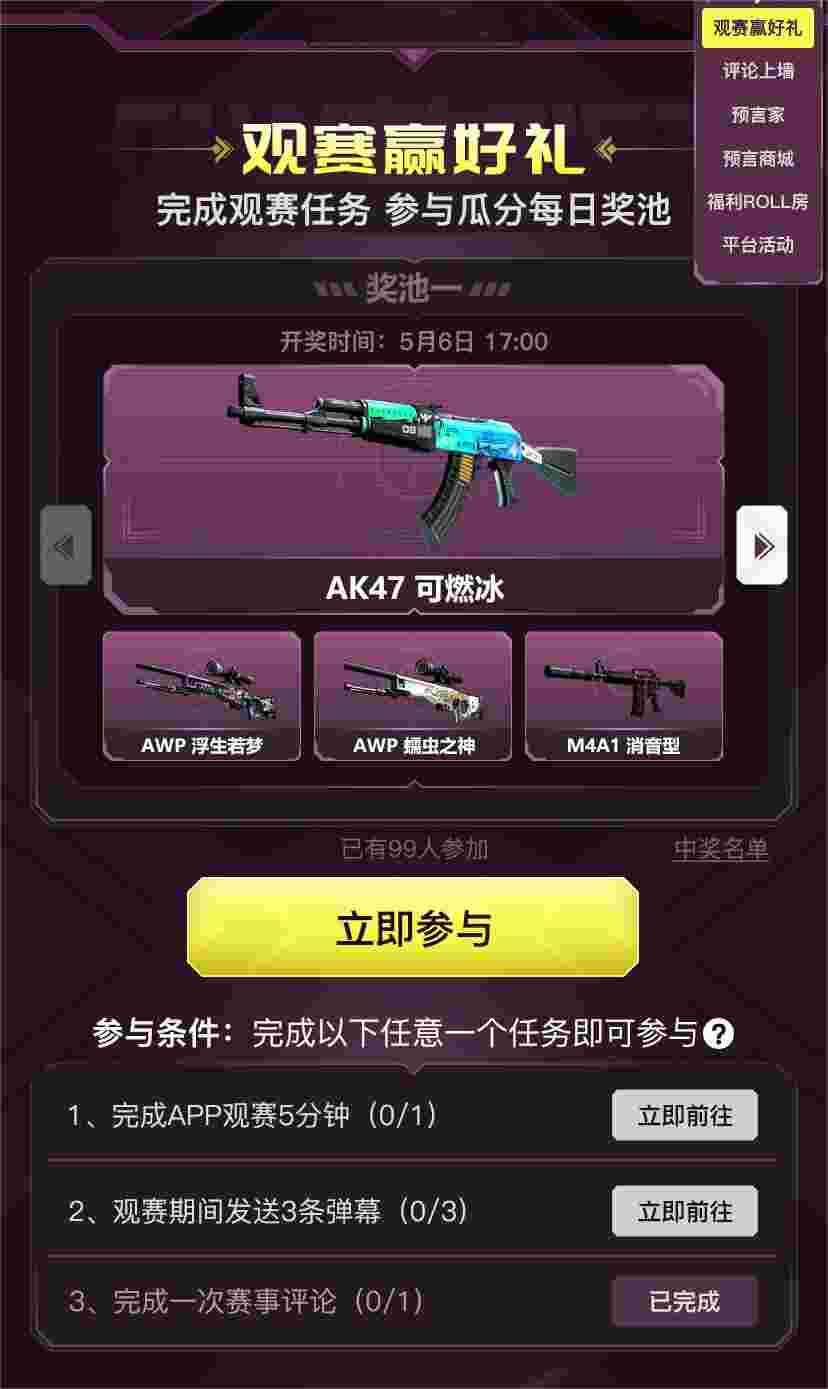Open 预言家 from the side menu
The width and height of the screenshot is (828, 1389).
tap(757, 115)
